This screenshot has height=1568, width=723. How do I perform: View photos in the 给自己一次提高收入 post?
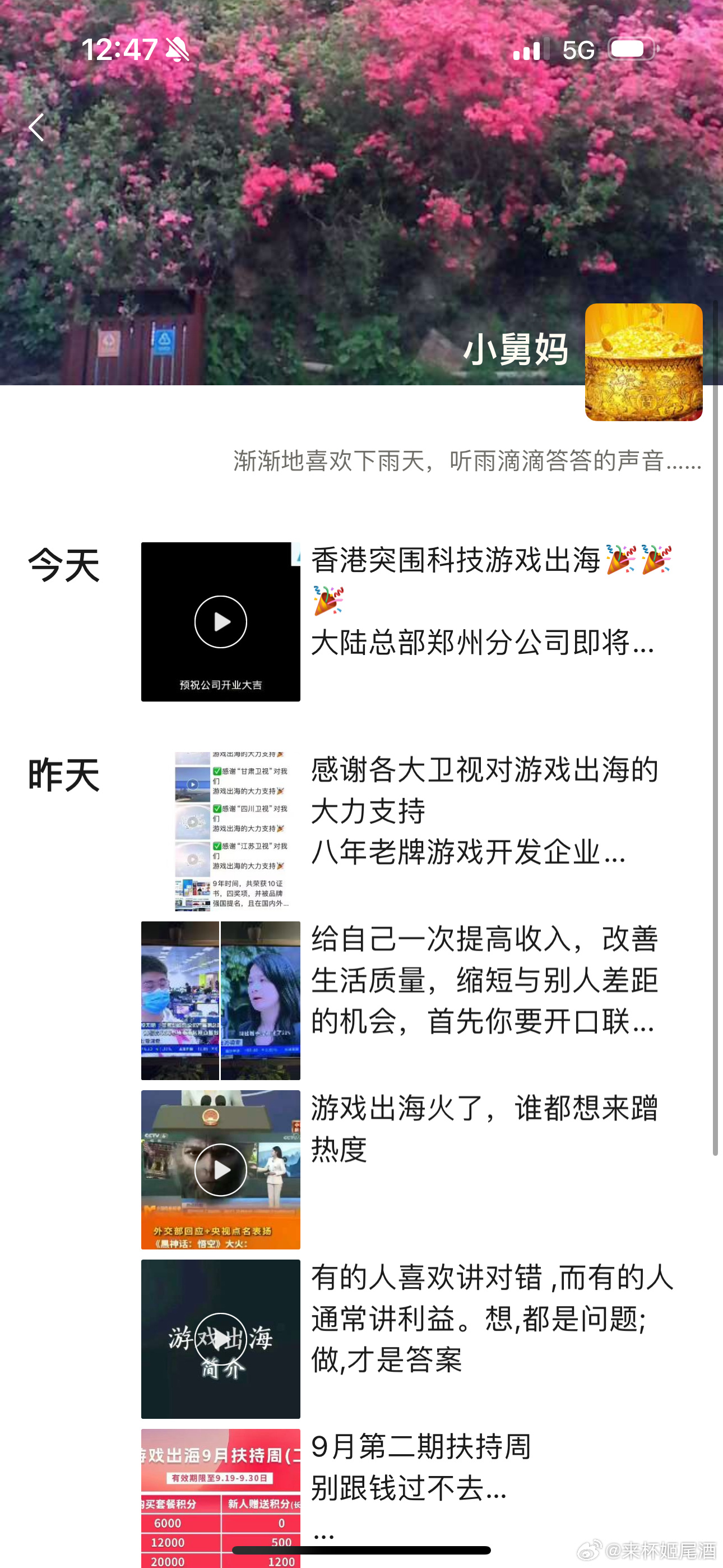click(220, 1000)
